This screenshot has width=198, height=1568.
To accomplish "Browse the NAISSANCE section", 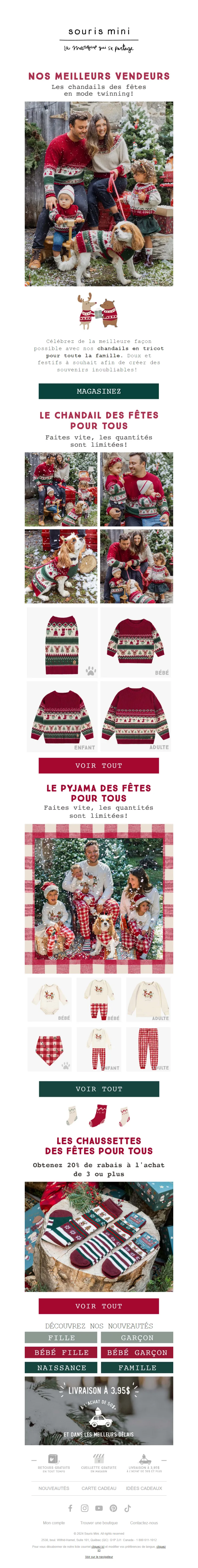I will pos(61,1367).
